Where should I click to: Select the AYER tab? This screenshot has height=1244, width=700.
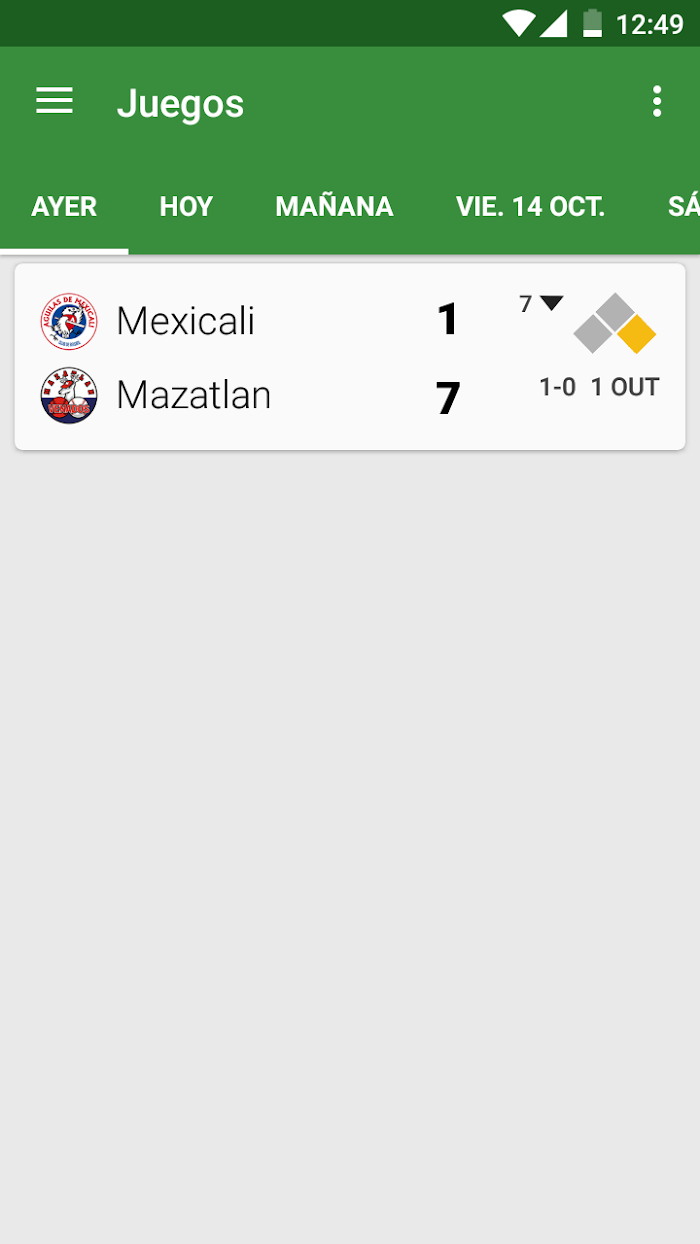click(x=64, y=207)
